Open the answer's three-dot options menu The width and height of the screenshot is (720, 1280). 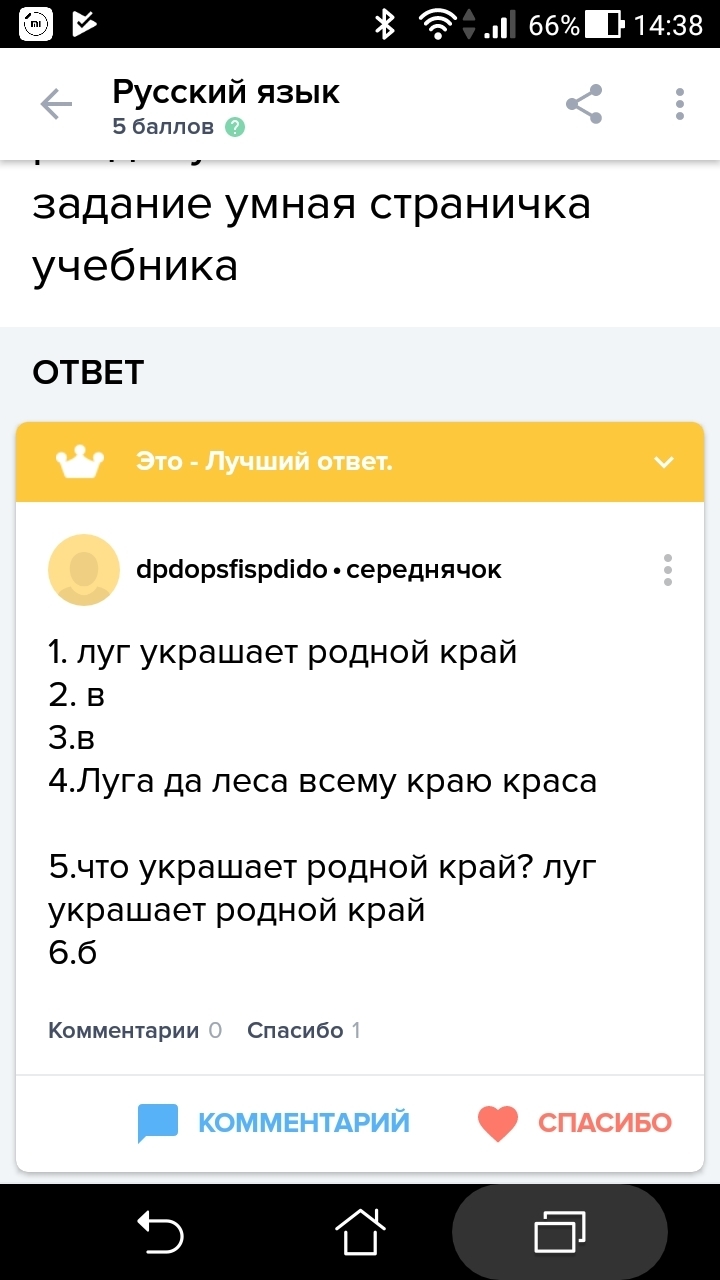(x=668, y=570)
